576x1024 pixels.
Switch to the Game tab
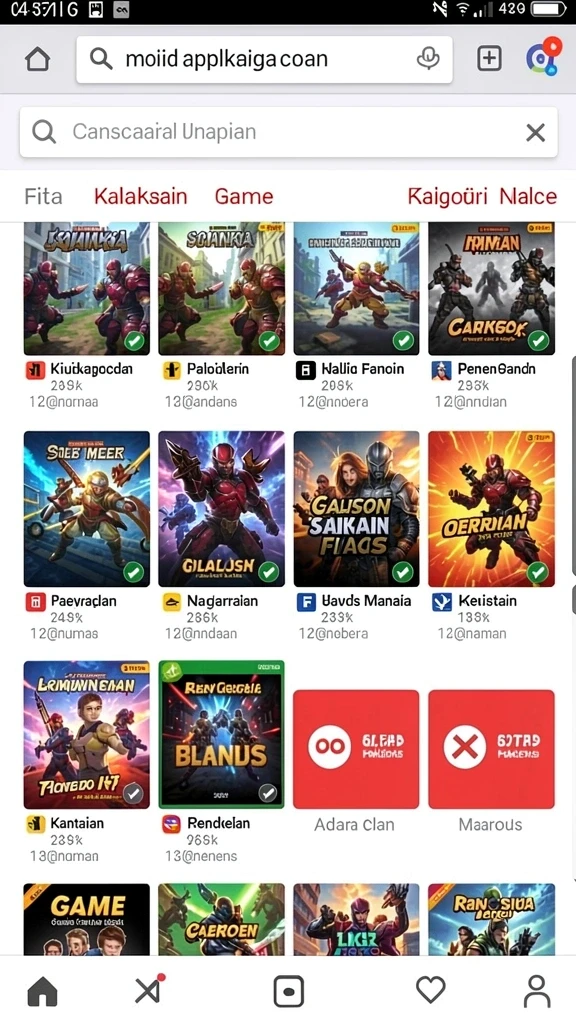pos(244,196)
